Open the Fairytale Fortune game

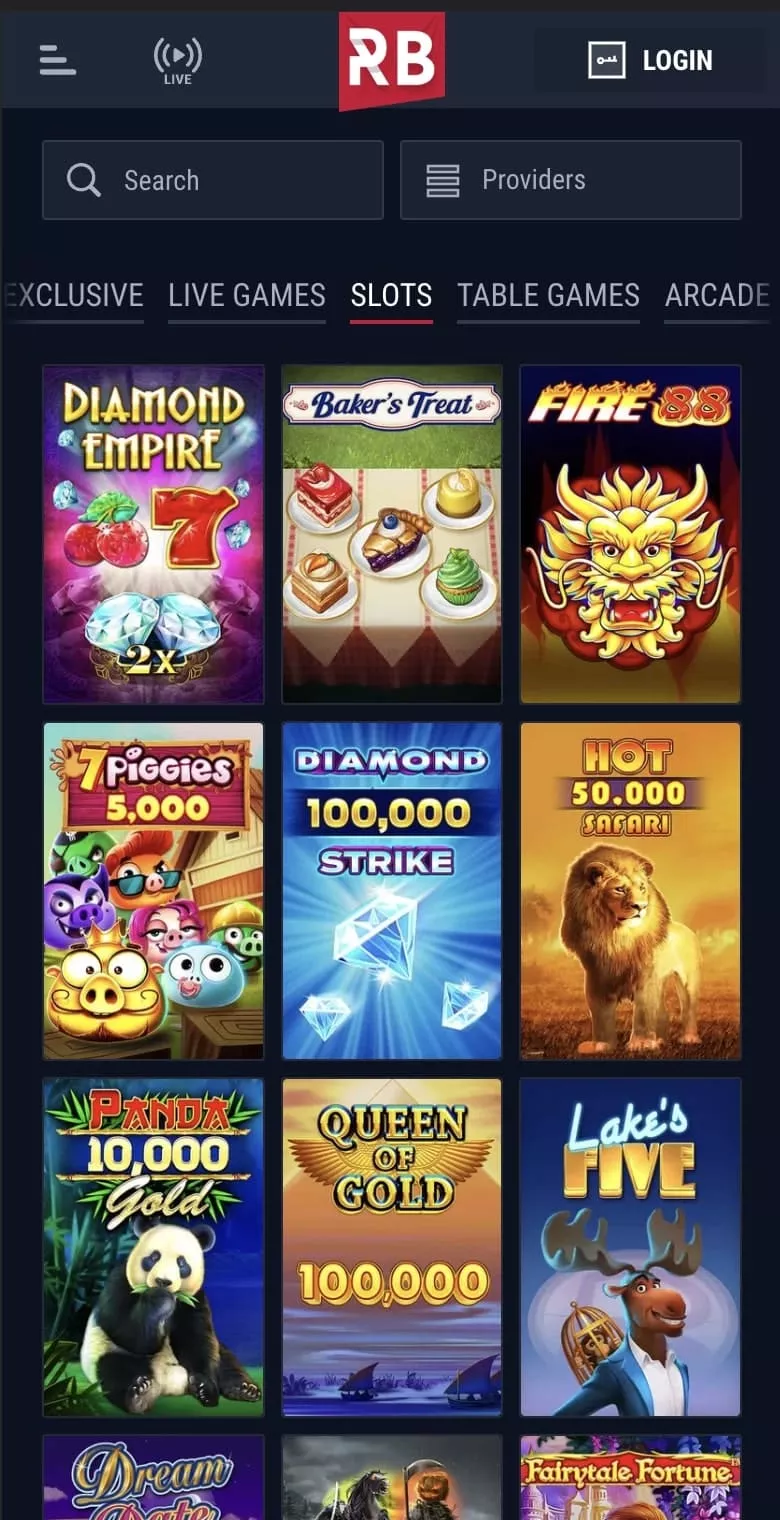tap(630, 1478)
